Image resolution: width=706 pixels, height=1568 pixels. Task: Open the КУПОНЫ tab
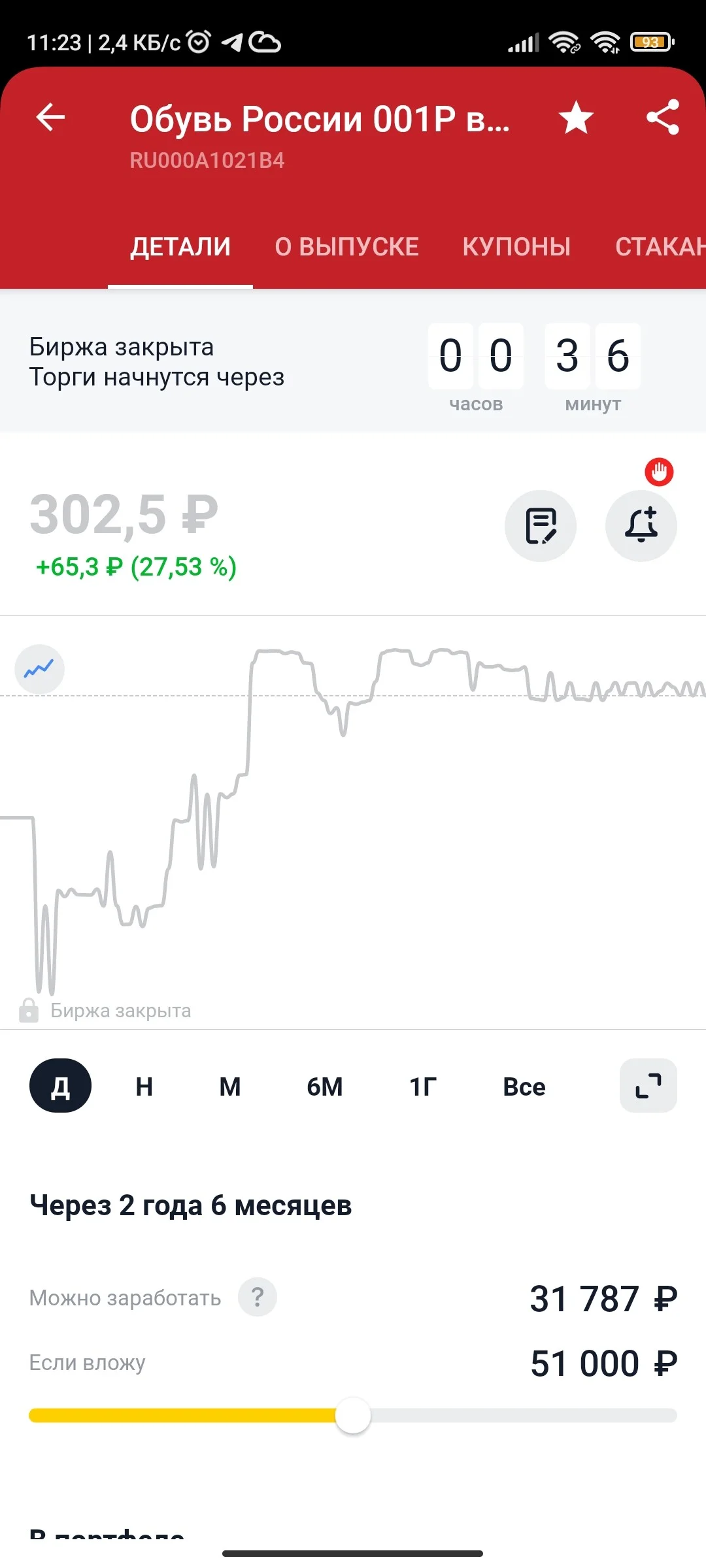click(x=516, y=247)
